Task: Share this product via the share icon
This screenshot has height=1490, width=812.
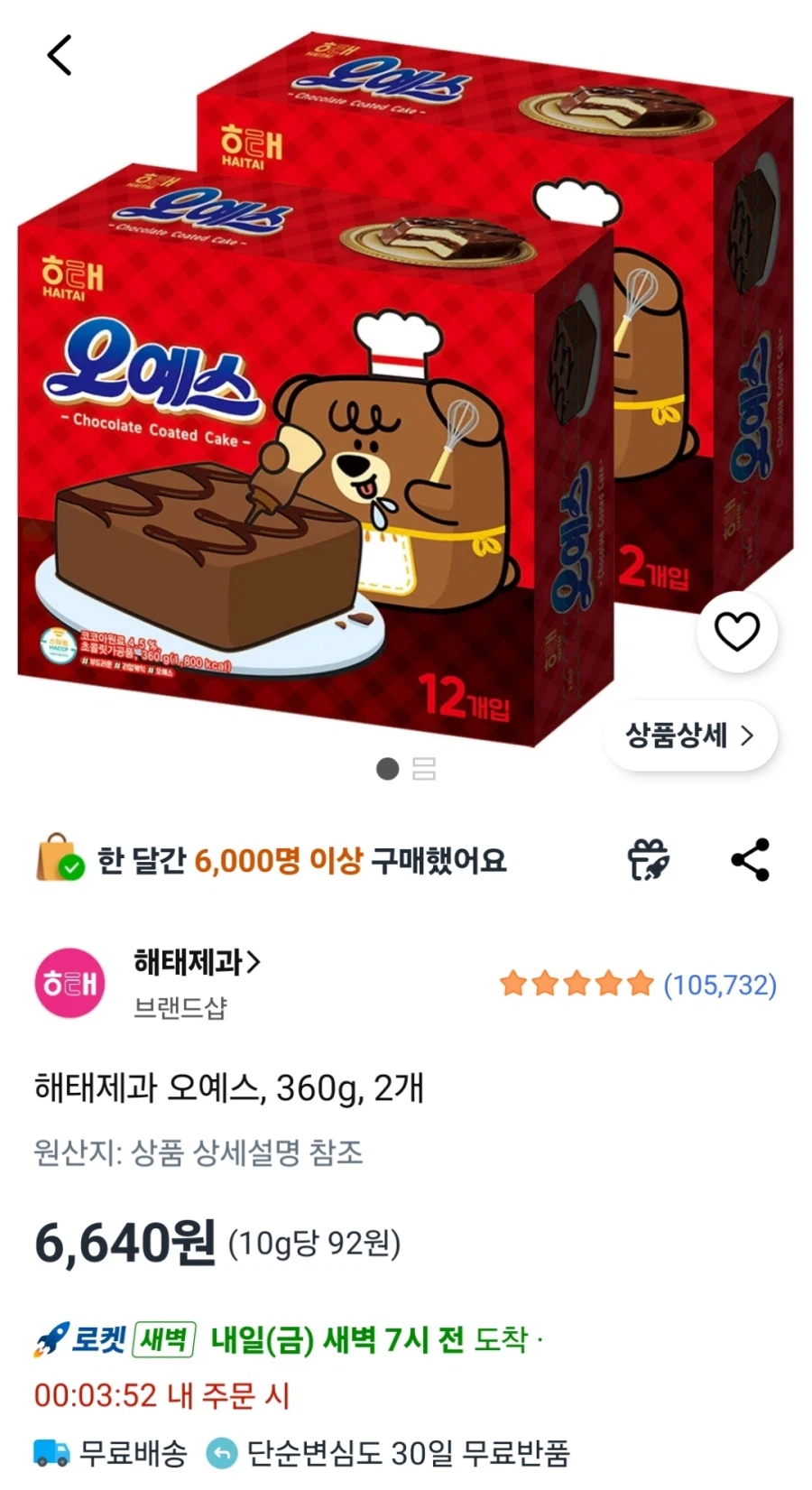Action: tap(752, 859)
